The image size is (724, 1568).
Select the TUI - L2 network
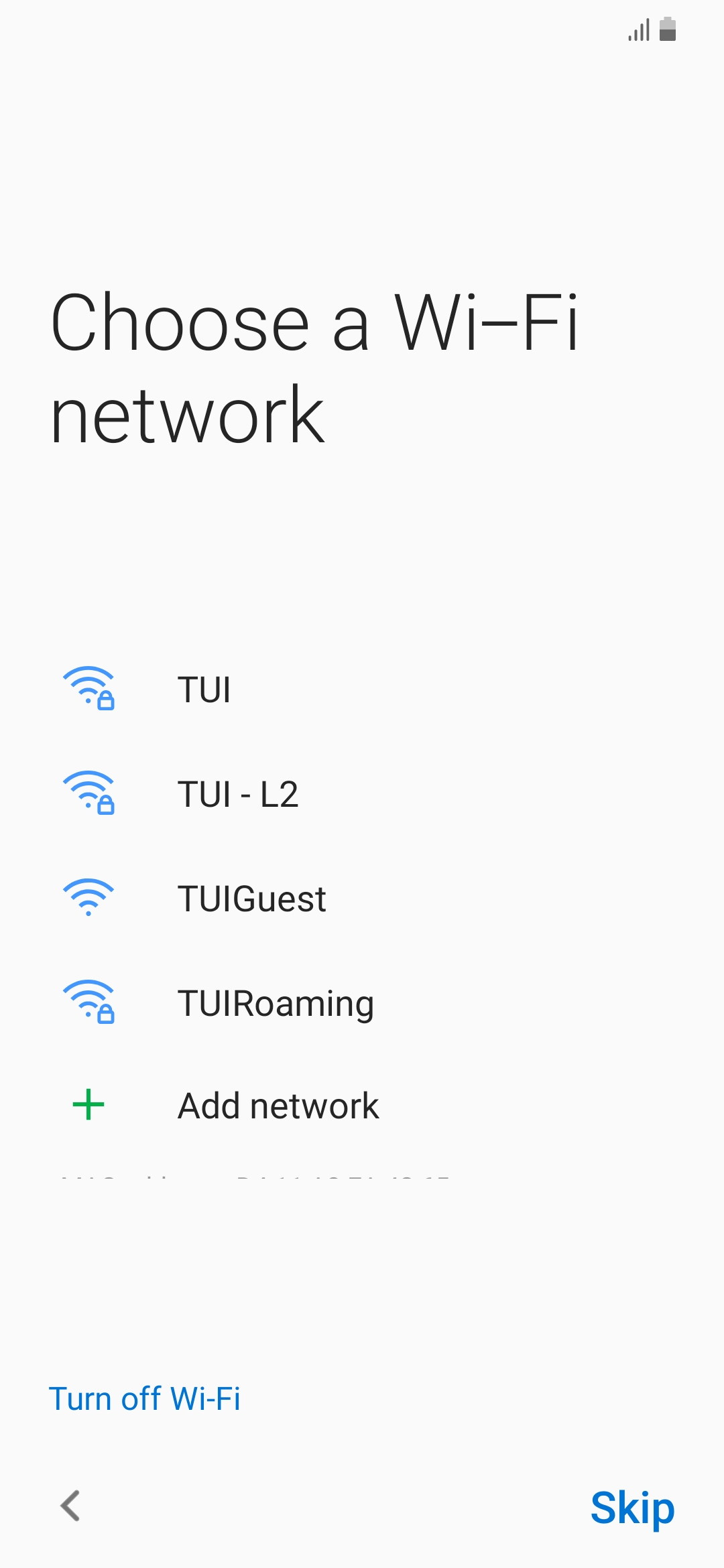click(362, 793)
